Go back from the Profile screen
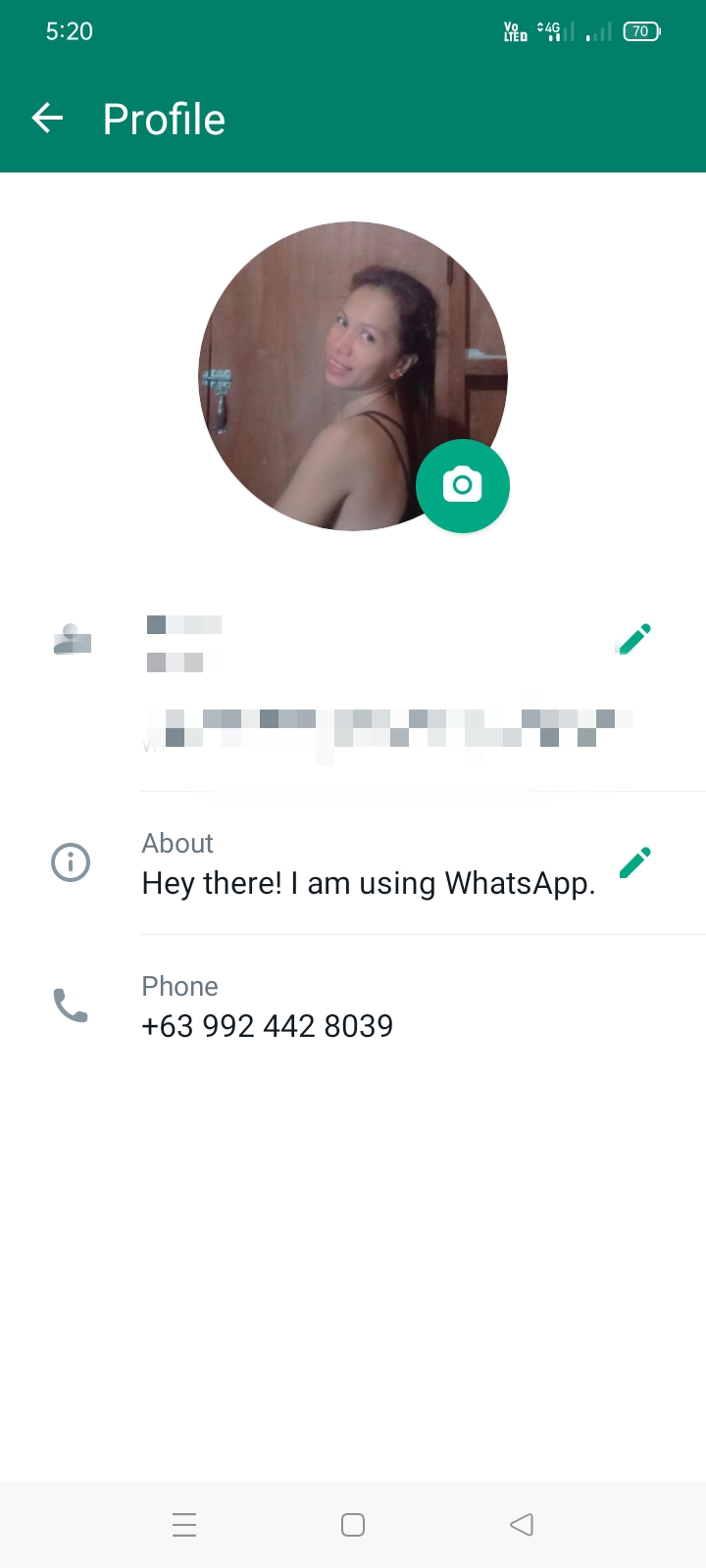The height and width of the screenshot is (1568, 706). 47,119
